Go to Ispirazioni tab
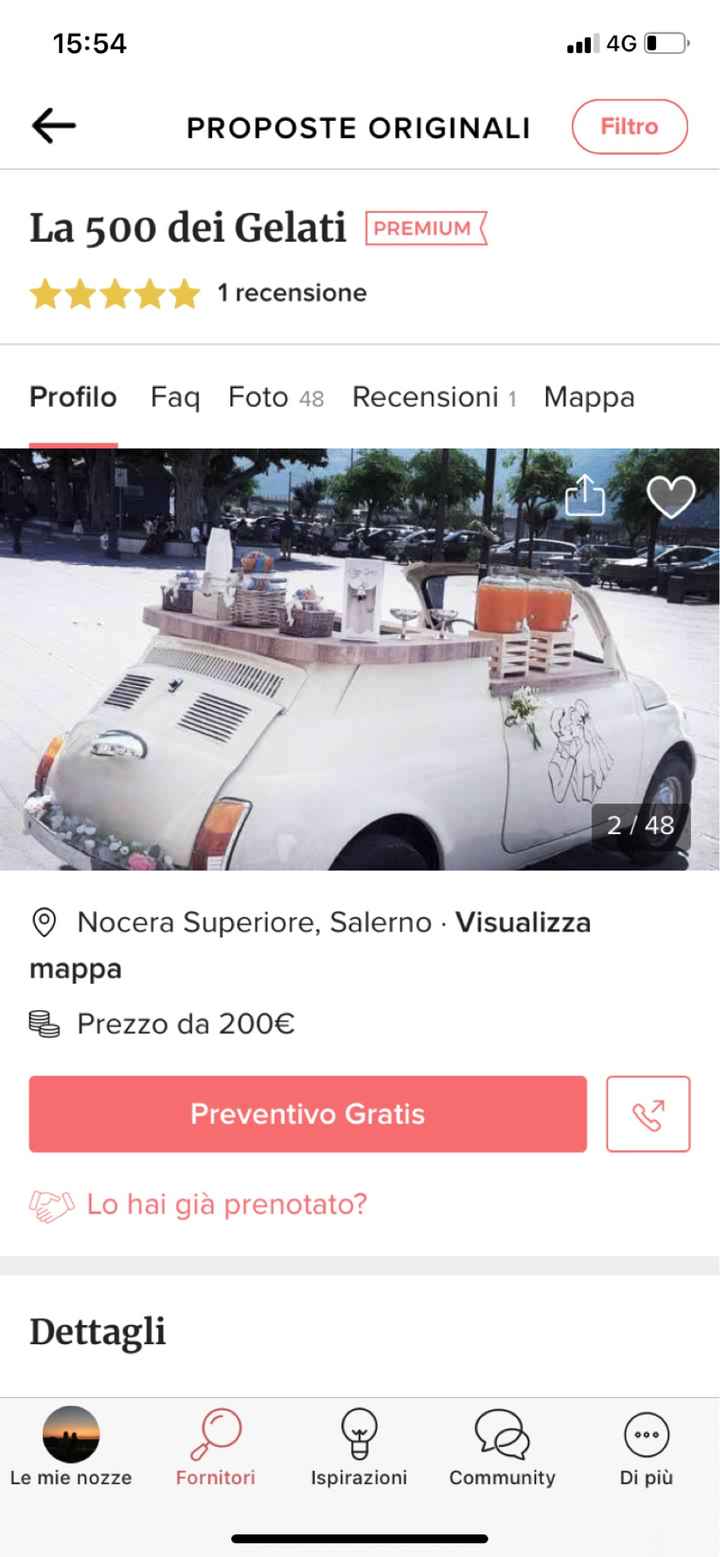 [359, 1447]
